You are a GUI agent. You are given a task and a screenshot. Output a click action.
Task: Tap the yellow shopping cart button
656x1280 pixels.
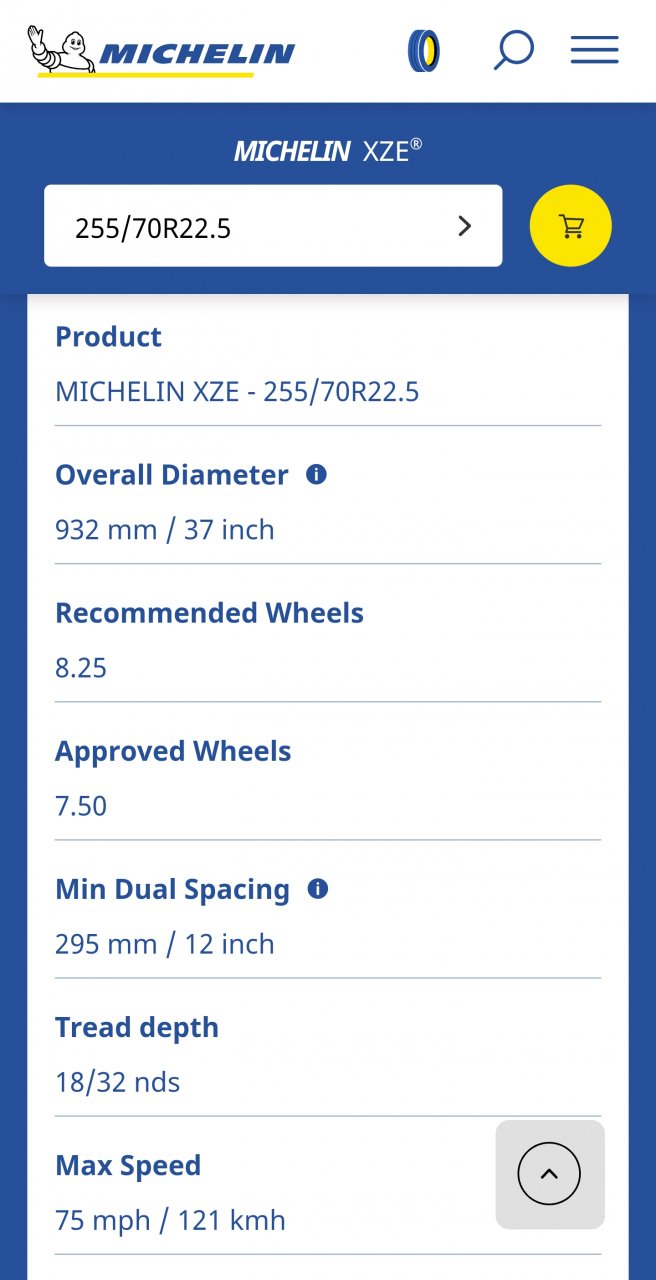click(x=571, y=226)
